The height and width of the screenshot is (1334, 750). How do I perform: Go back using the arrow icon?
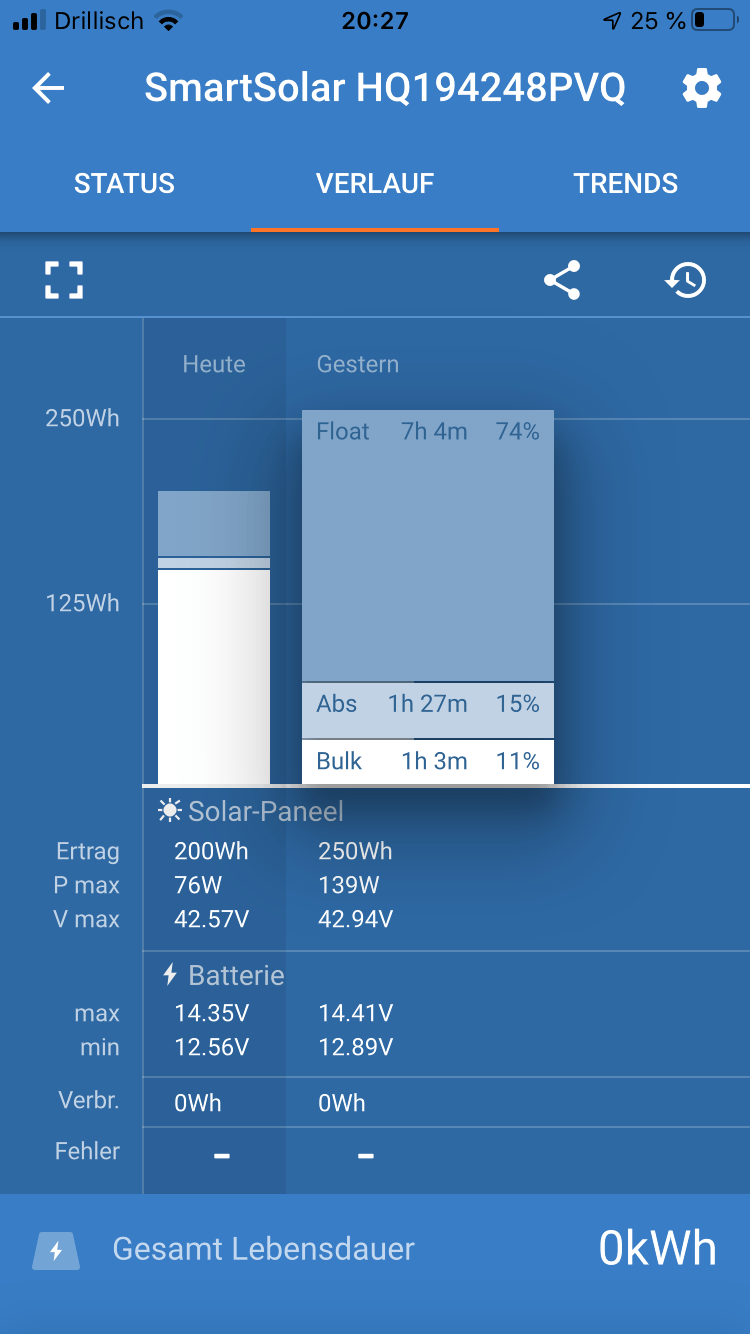click(x=48, y=89)
